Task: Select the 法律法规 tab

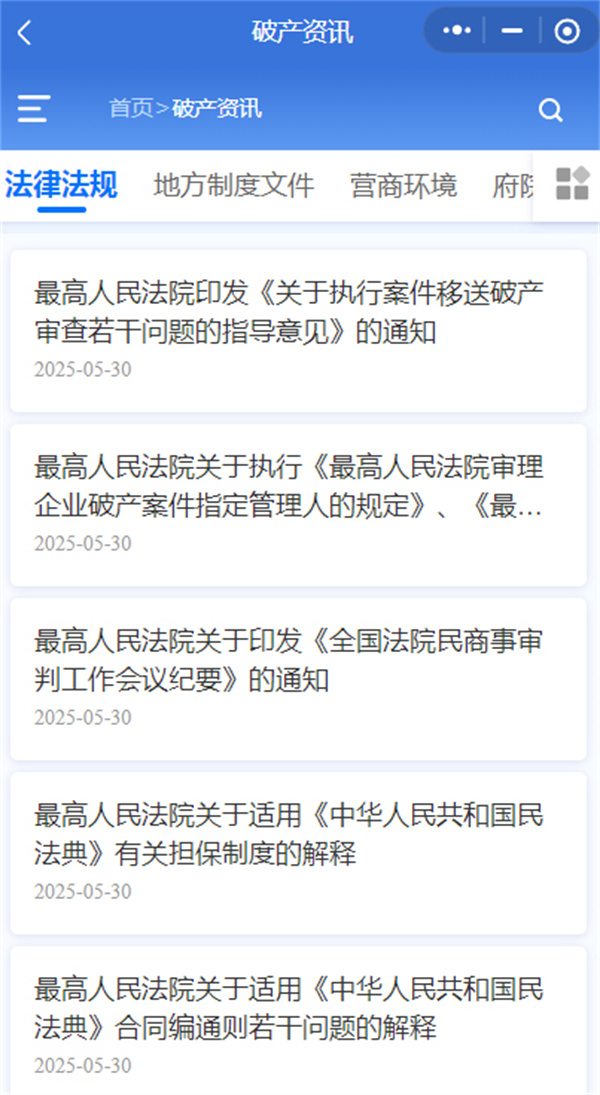Action: (61, 185)
